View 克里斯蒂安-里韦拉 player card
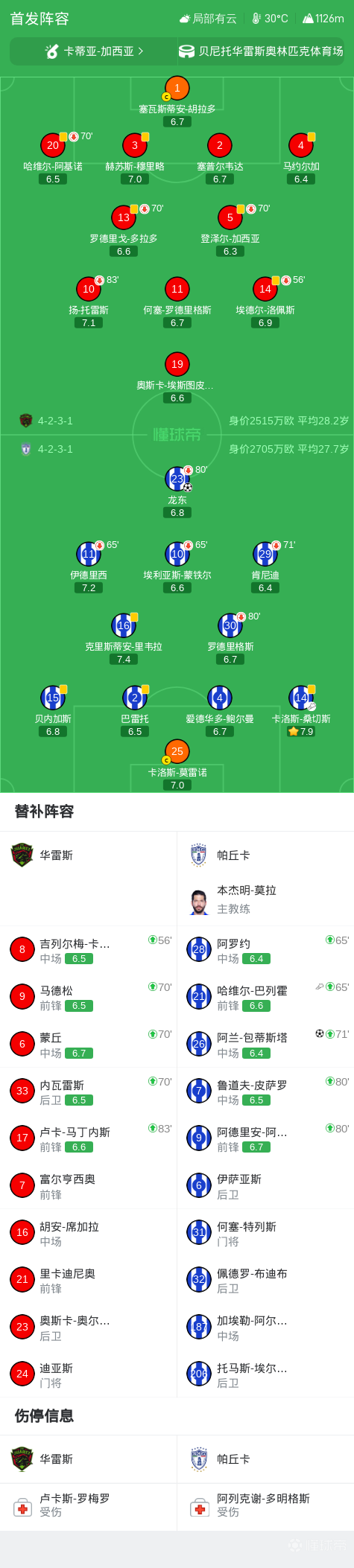 tap(124, 639)
